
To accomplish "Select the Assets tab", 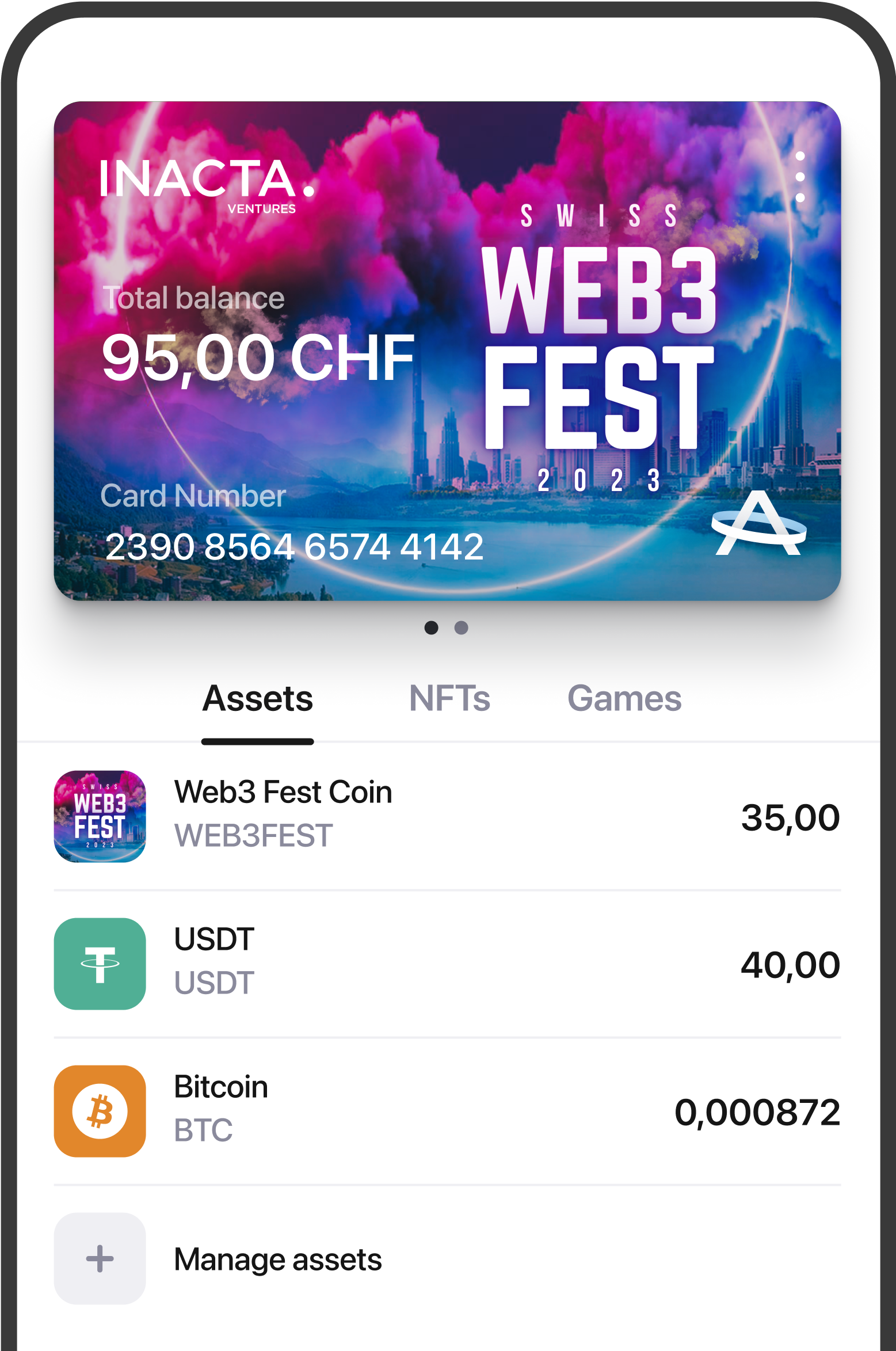I will tap(257, 699).
